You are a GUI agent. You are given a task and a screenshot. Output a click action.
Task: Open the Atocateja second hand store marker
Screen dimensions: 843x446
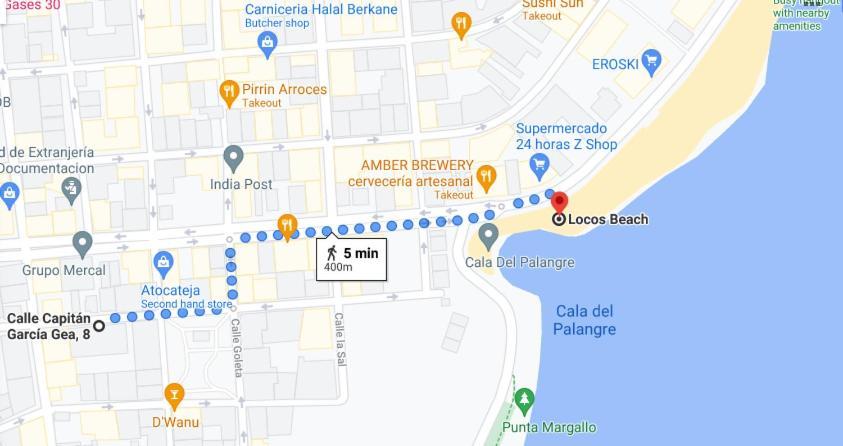point(164,262)
